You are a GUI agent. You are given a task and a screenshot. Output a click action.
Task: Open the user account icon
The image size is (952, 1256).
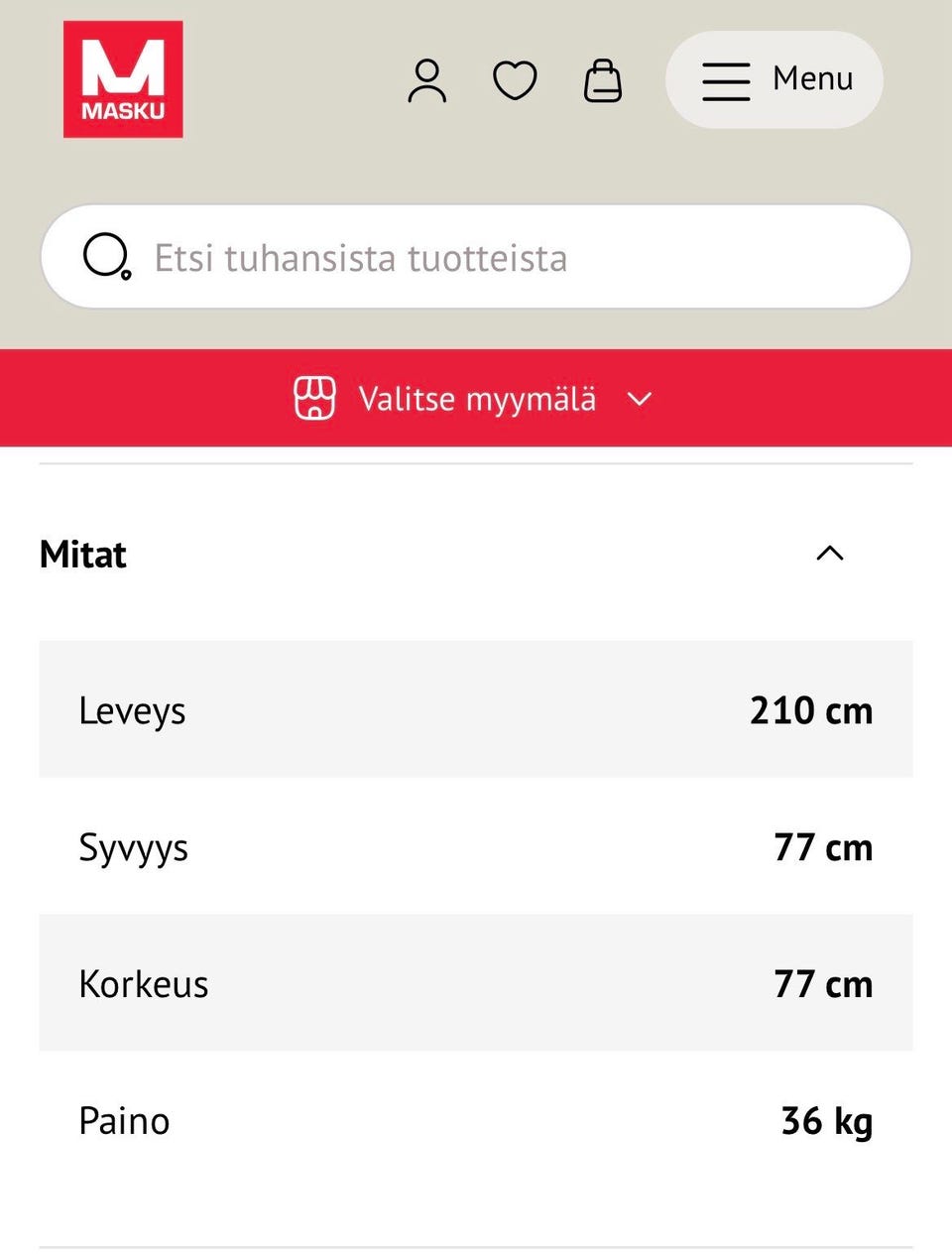pos(427,79)
